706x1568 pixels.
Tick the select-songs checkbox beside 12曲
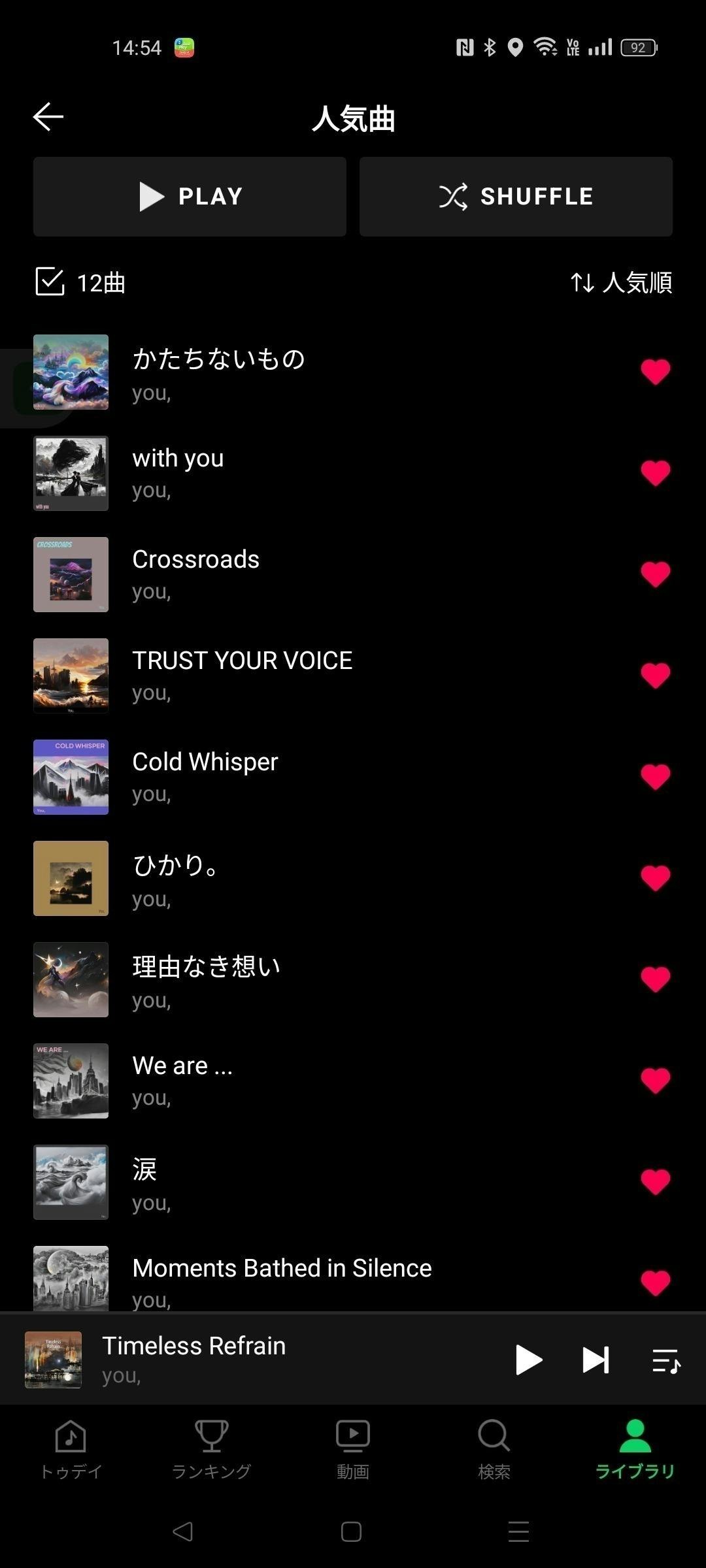pos(50,282)
